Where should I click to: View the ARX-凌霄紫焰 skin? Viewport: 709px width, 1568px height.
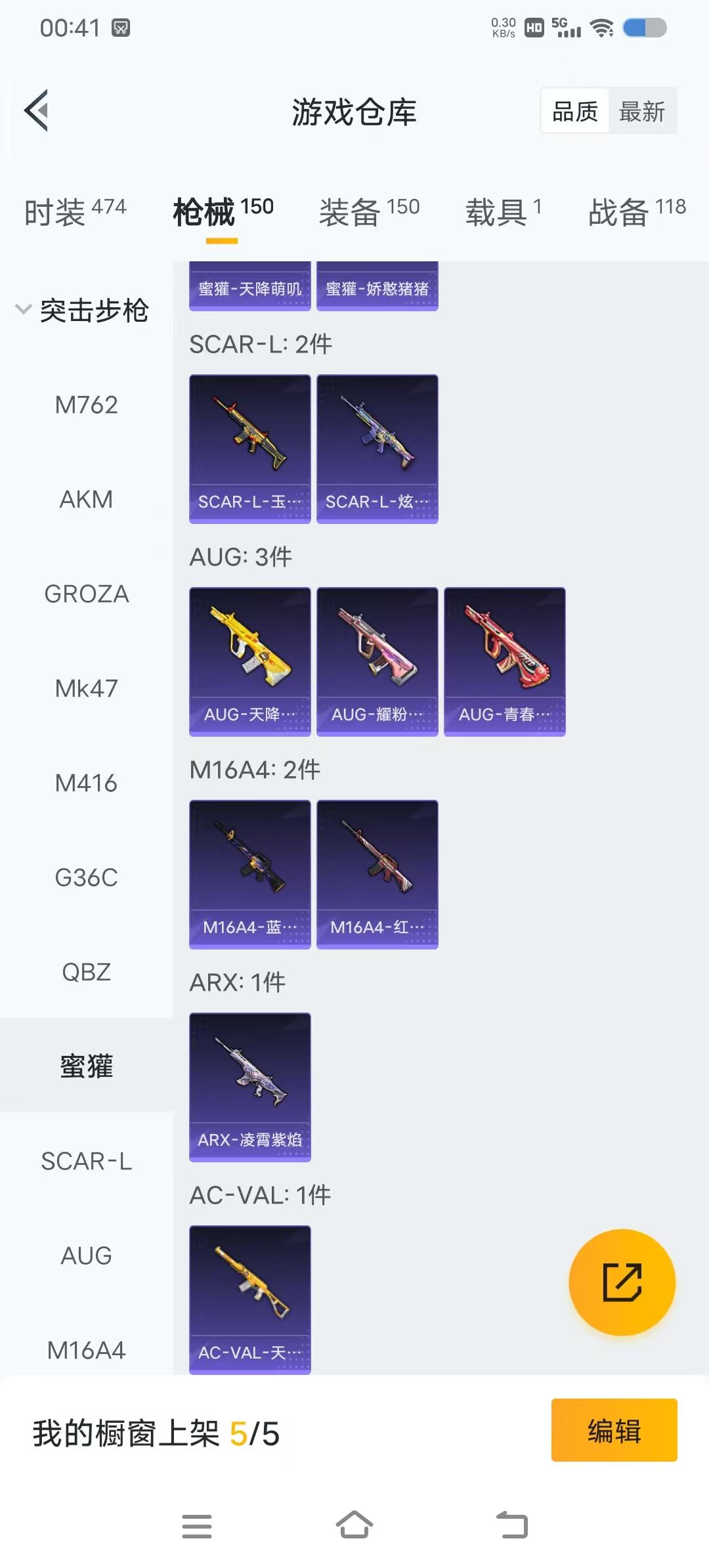[x=249, y=1087]
